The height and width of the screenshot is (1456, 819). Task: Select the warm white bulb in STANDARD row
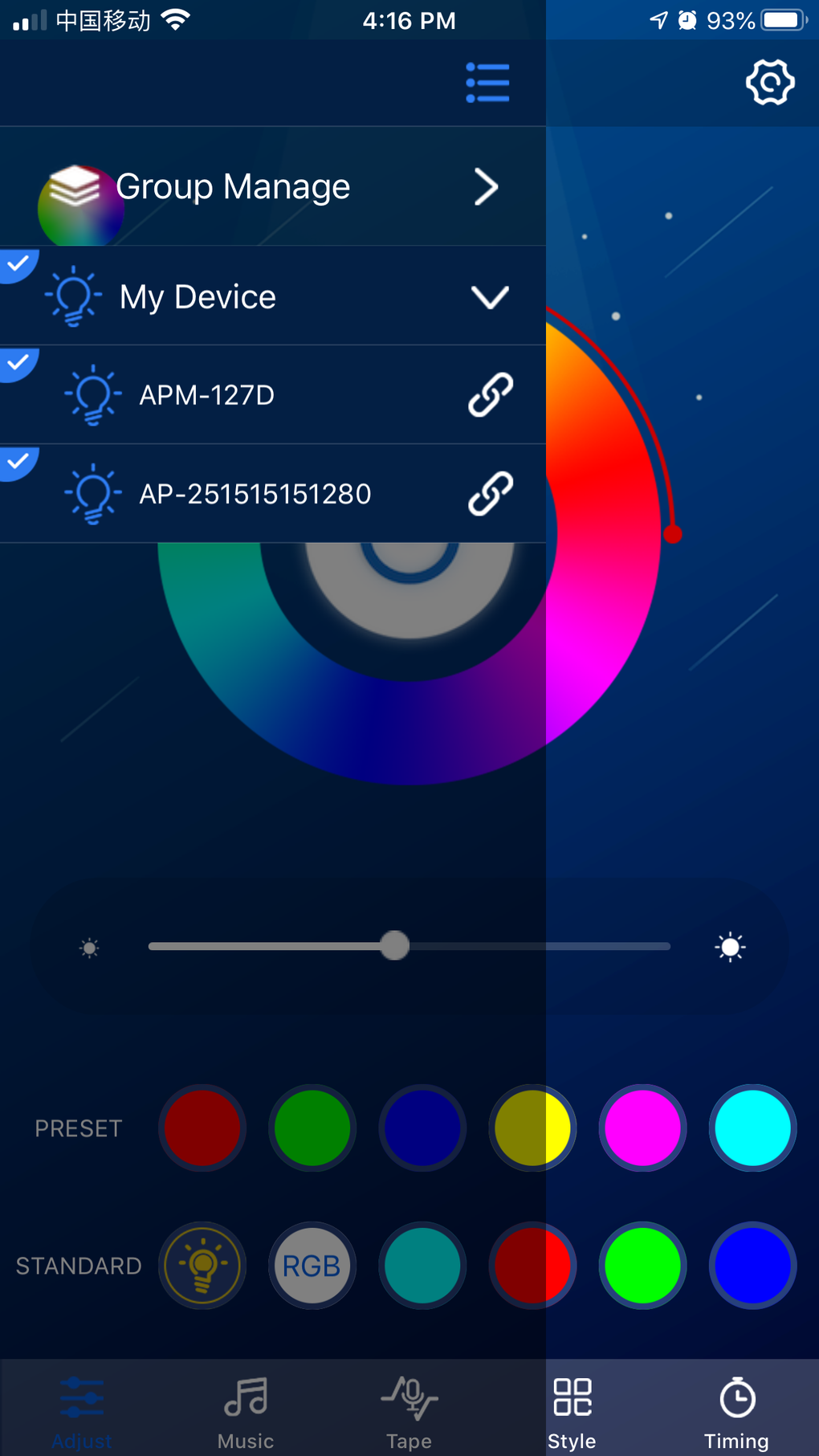pos(202,1266)
